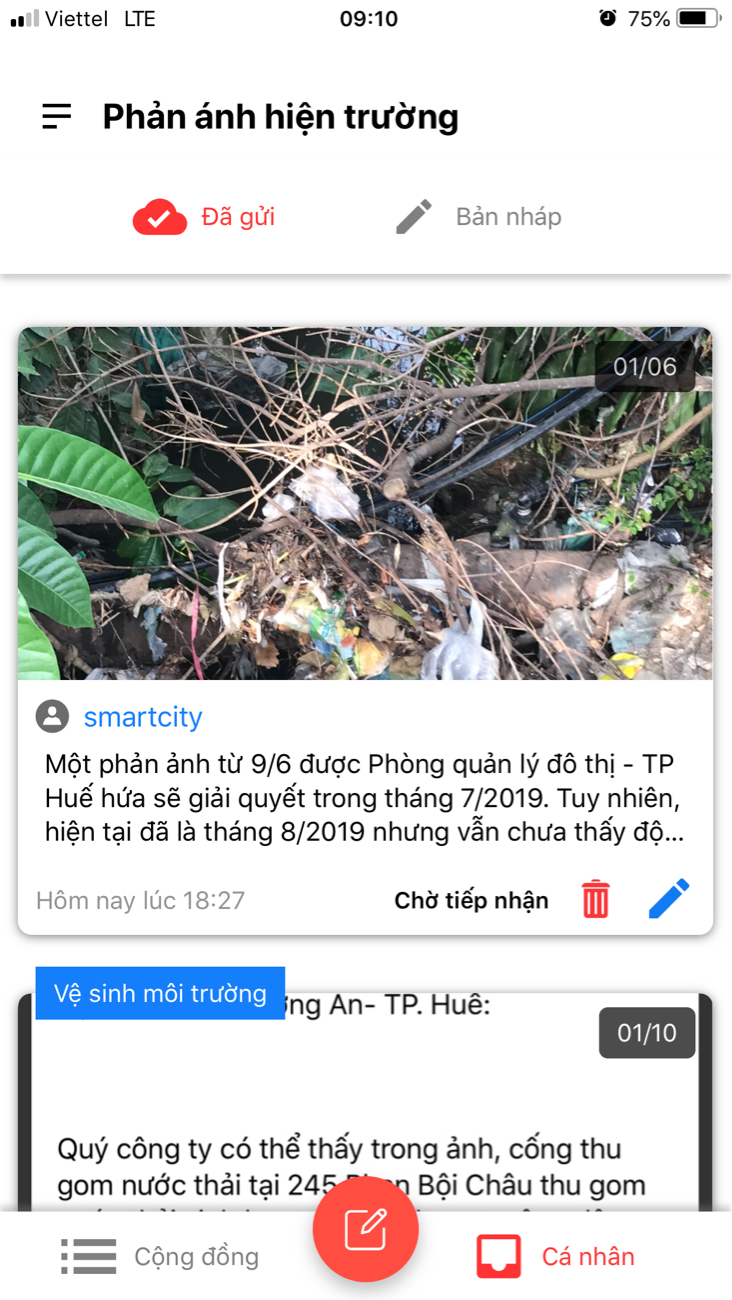Compose a new report with floating button
Screen dimensions: 732x1300
tap(365, 1229)
